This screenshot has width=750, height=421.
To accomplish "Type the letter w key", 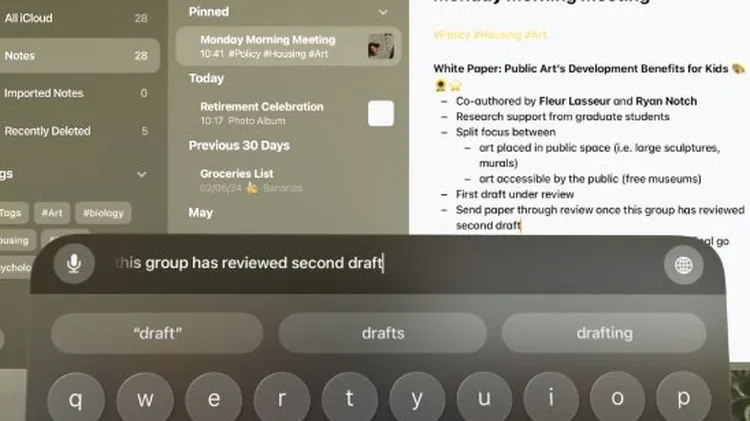I will tap(145, 400).
